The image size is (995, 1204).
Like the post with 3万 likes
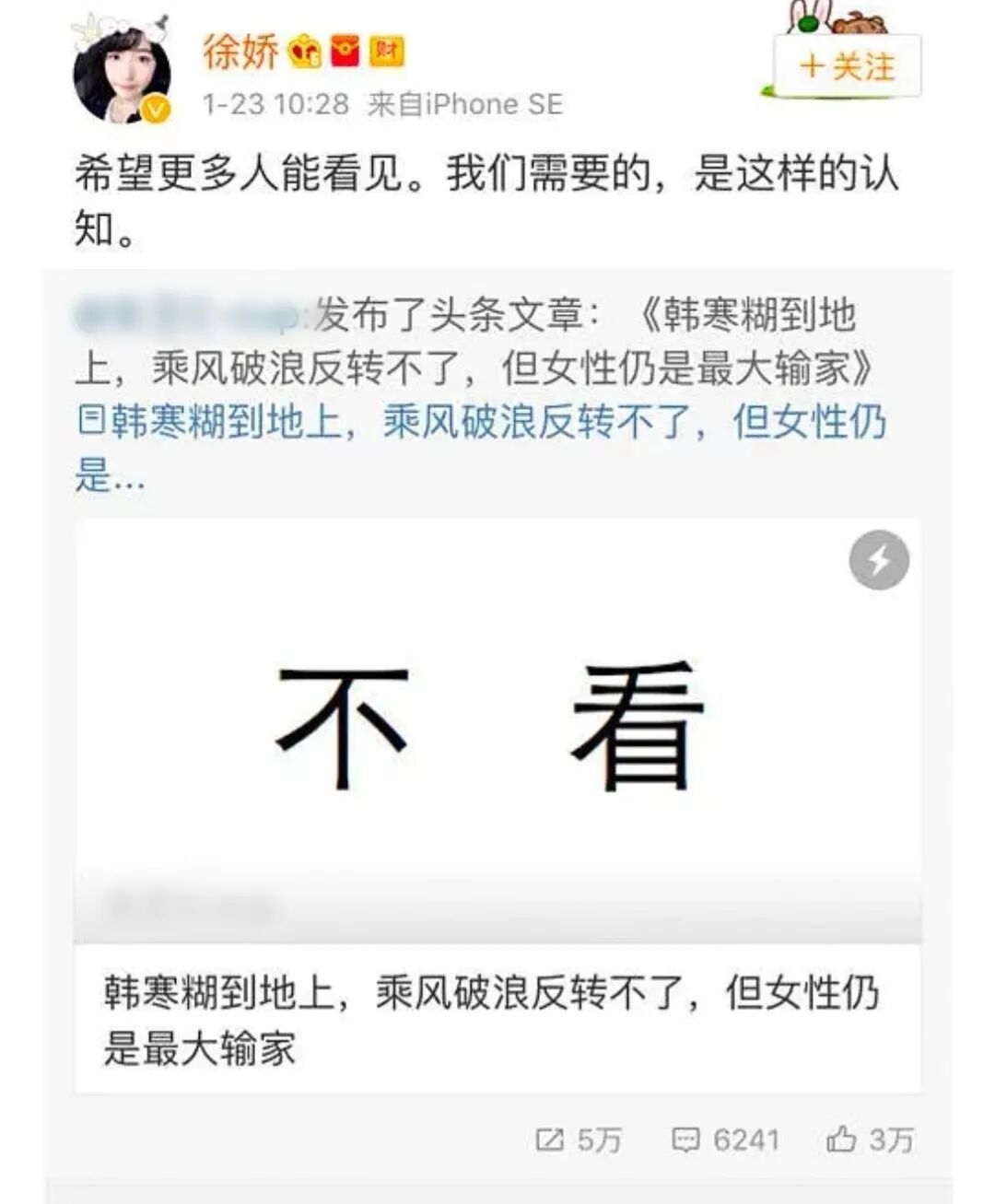[x=869, y=1140]
